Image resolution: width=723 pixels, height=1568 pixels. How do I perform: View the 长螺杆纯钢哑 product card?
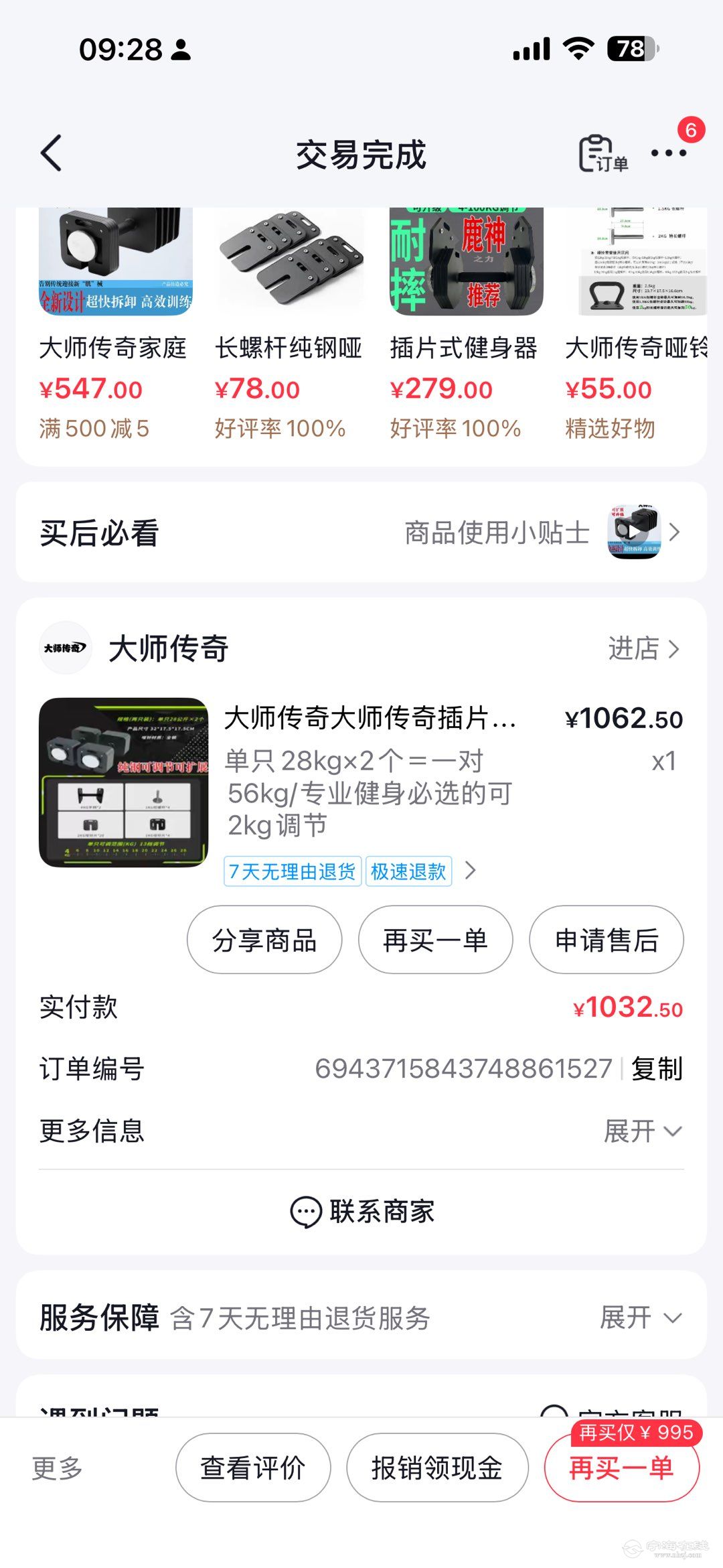[x=289, y=322]
